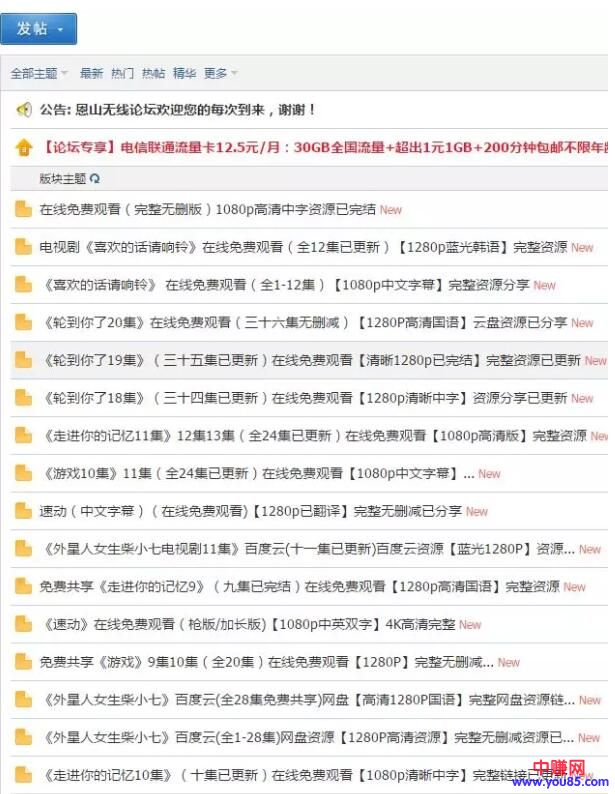Open thread 《轮到你了19集》三十五集已更新
This screenshot has width=615, height=794.
point(310,360)
